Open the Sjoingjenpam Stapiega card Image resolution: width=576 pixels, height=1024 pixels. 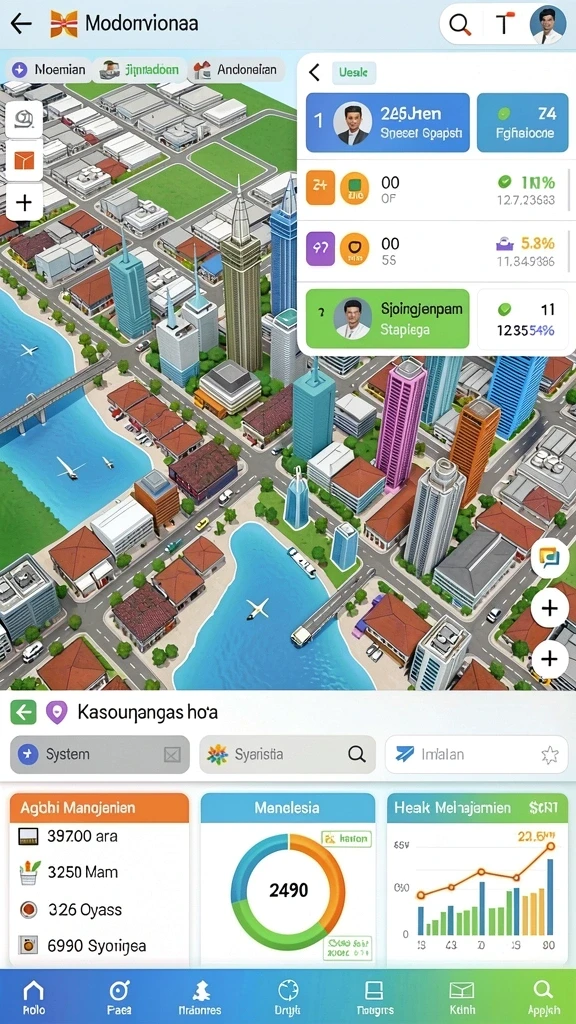pyautogui.click(x=387, y=319)
